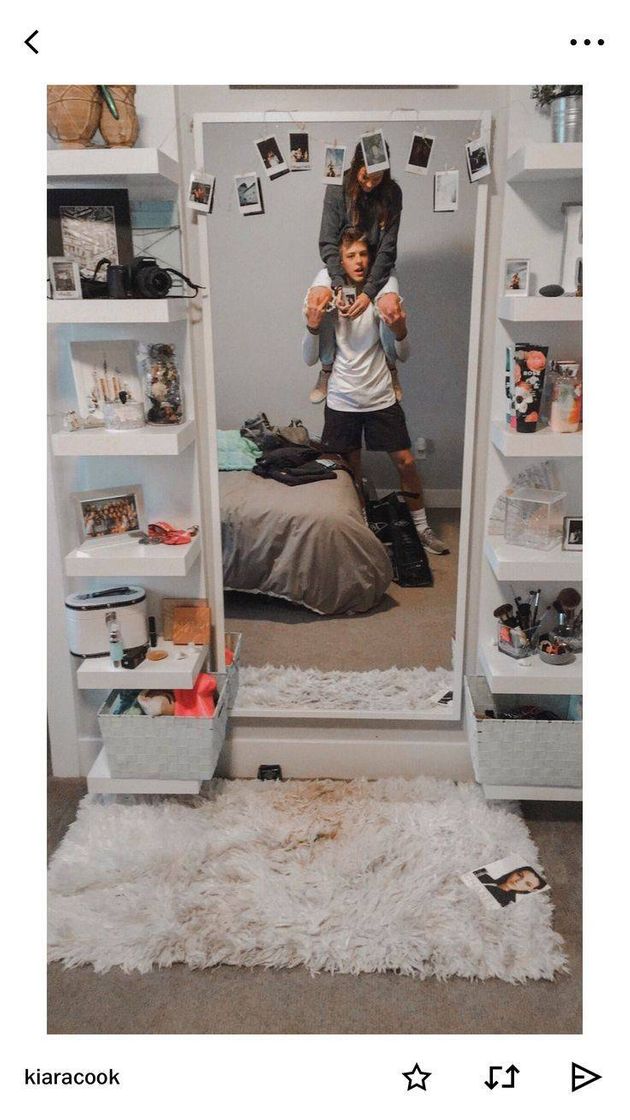Screen dimensions: 630x1120
Task: Open kiaracook's profile
Action: (x=72, y=1077)
